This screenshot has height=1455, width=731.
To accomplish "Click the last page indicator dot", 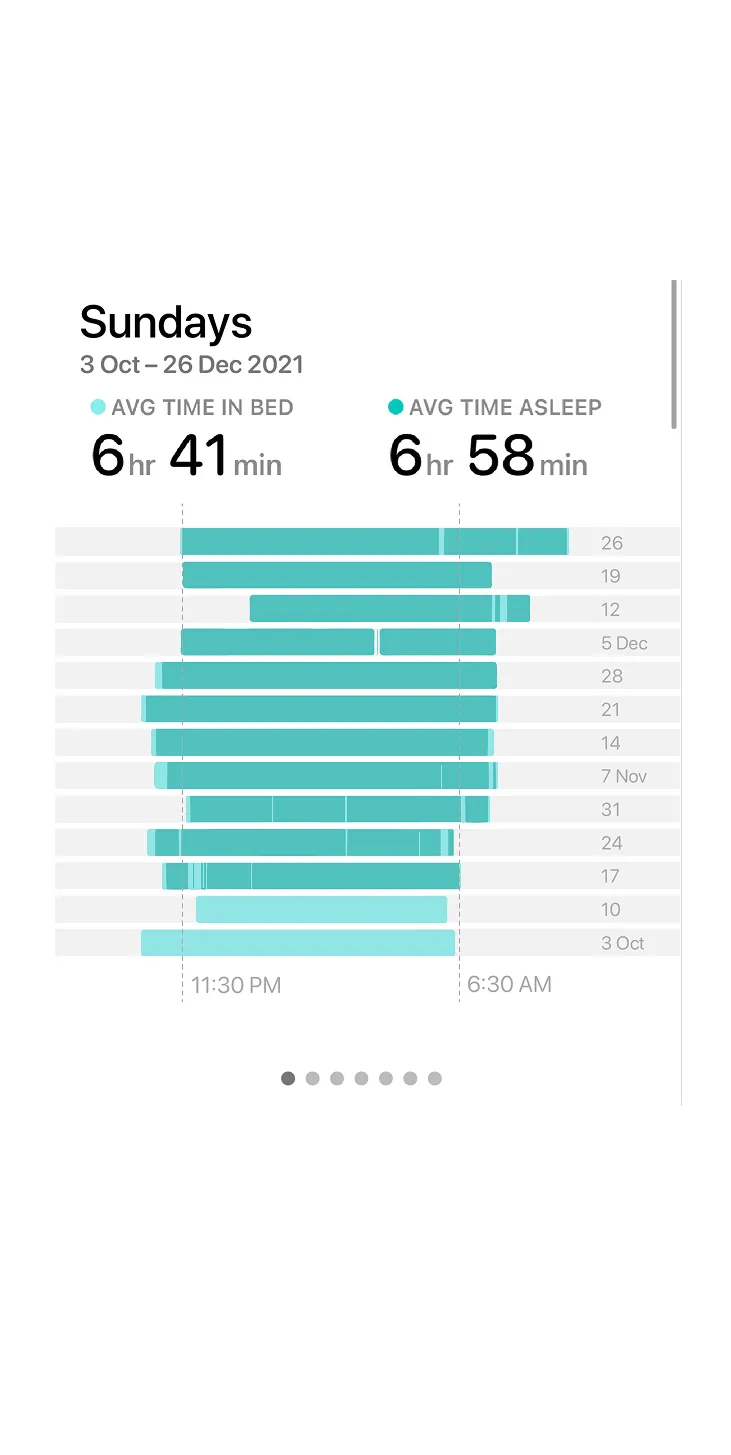I will [x=435, y=1078].
